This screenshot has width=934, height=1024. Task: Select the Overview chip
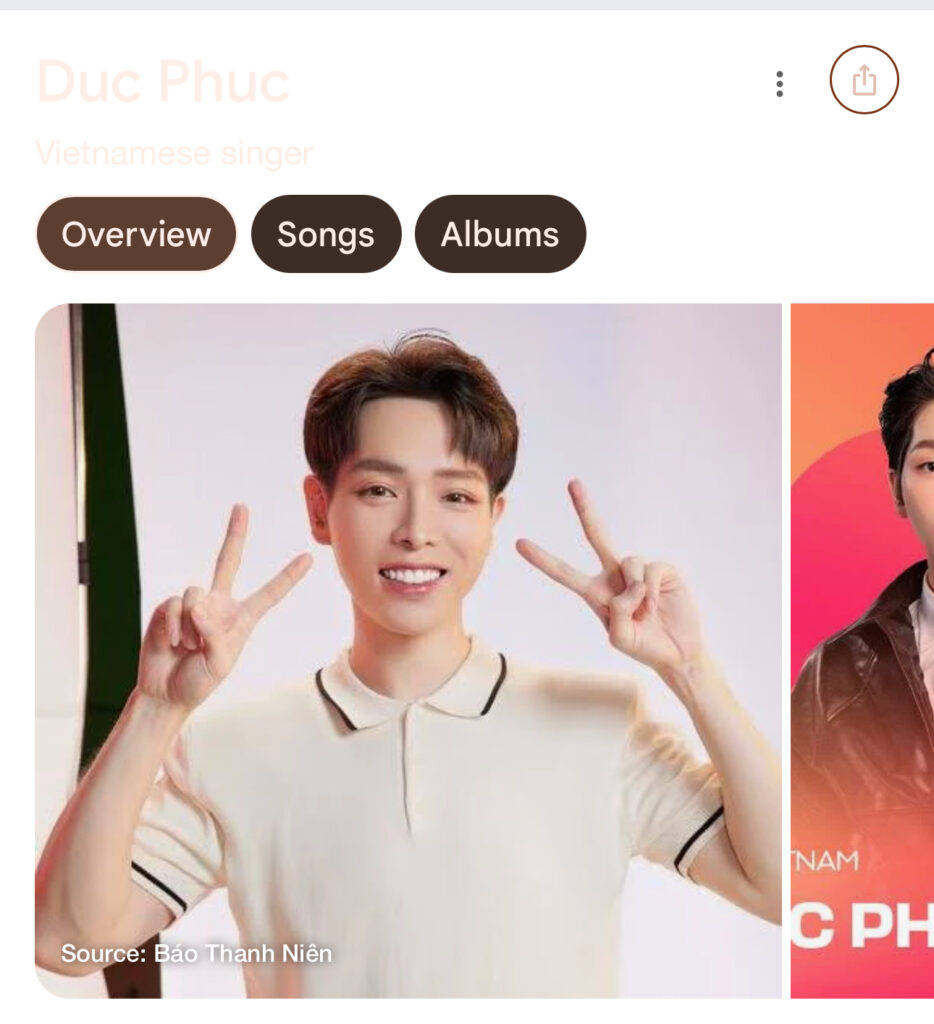tap(136, 235)
